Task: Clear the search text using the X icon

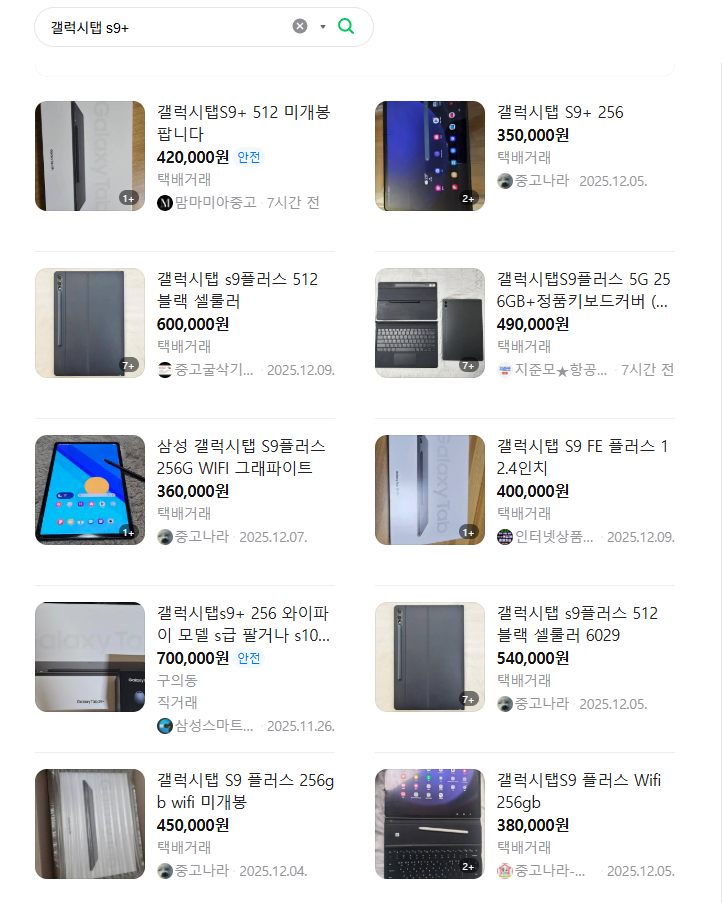Action: [298, 26]
